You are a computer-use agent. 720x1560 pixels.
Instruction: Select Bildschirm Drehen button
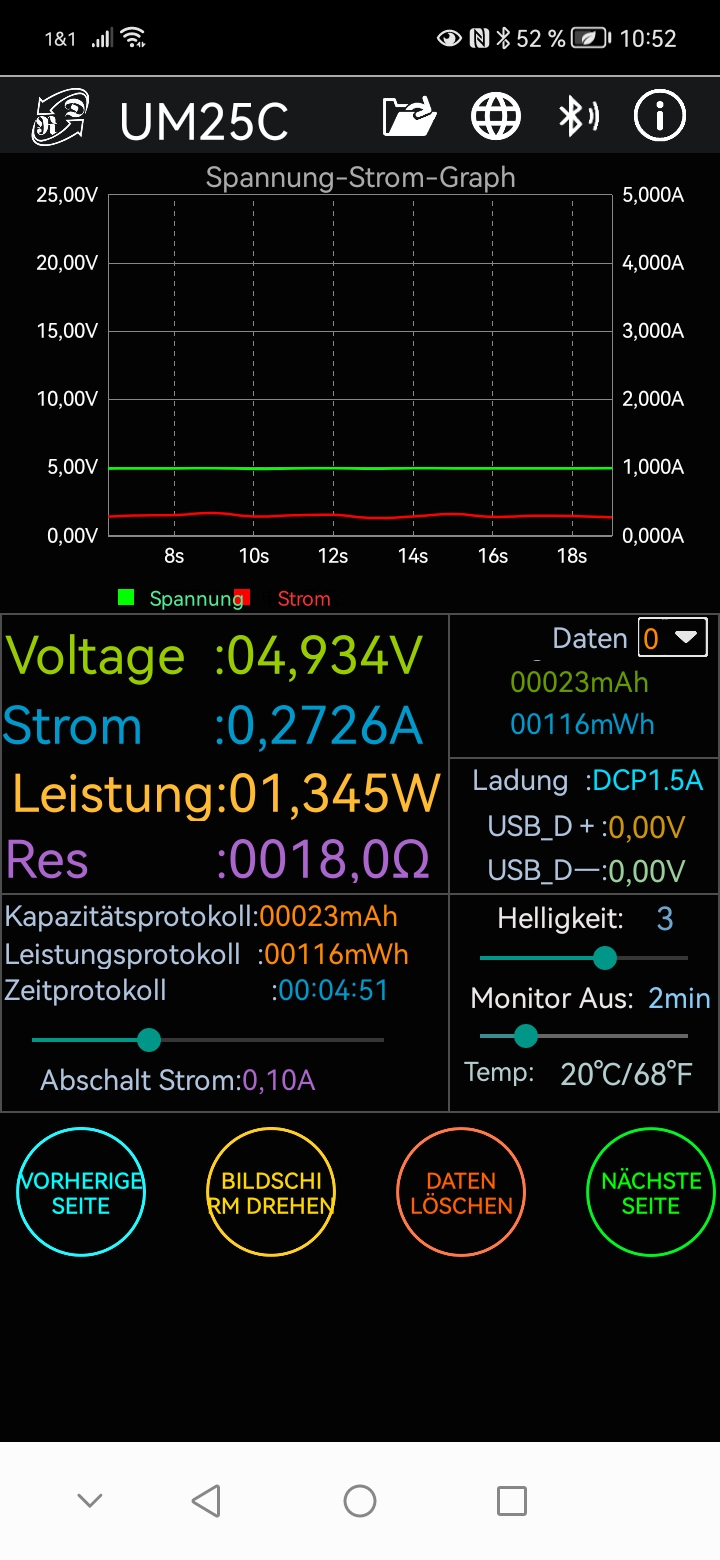coord(271,1193)
